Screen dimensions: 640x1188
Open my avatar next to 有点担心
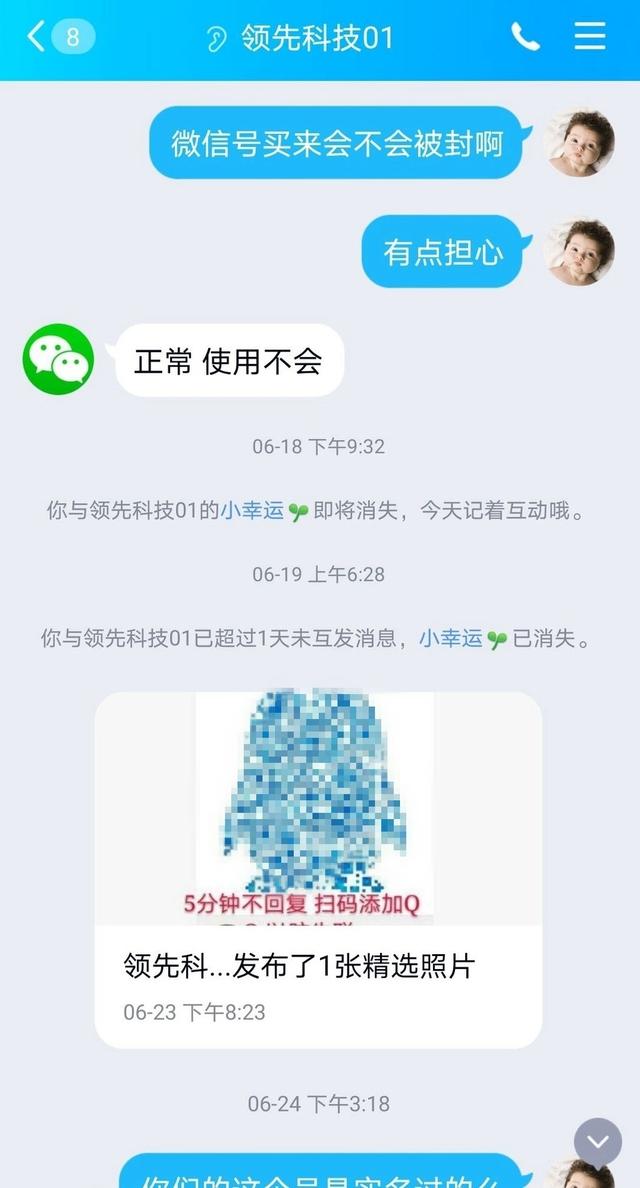pyautogui.click(x=578, y=251)
